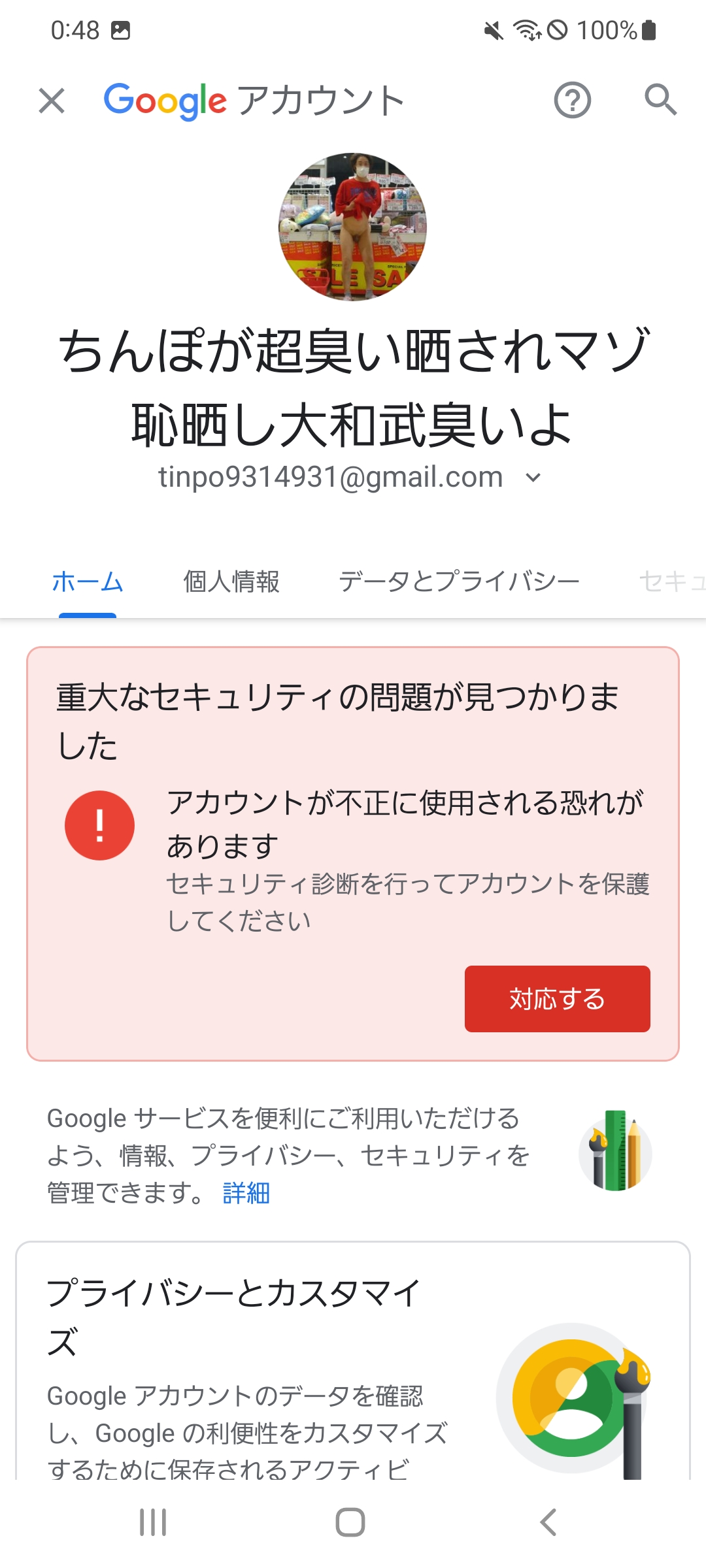Open the データとプライバシー tab
706x1568 pixels.
tap(459, 580)
